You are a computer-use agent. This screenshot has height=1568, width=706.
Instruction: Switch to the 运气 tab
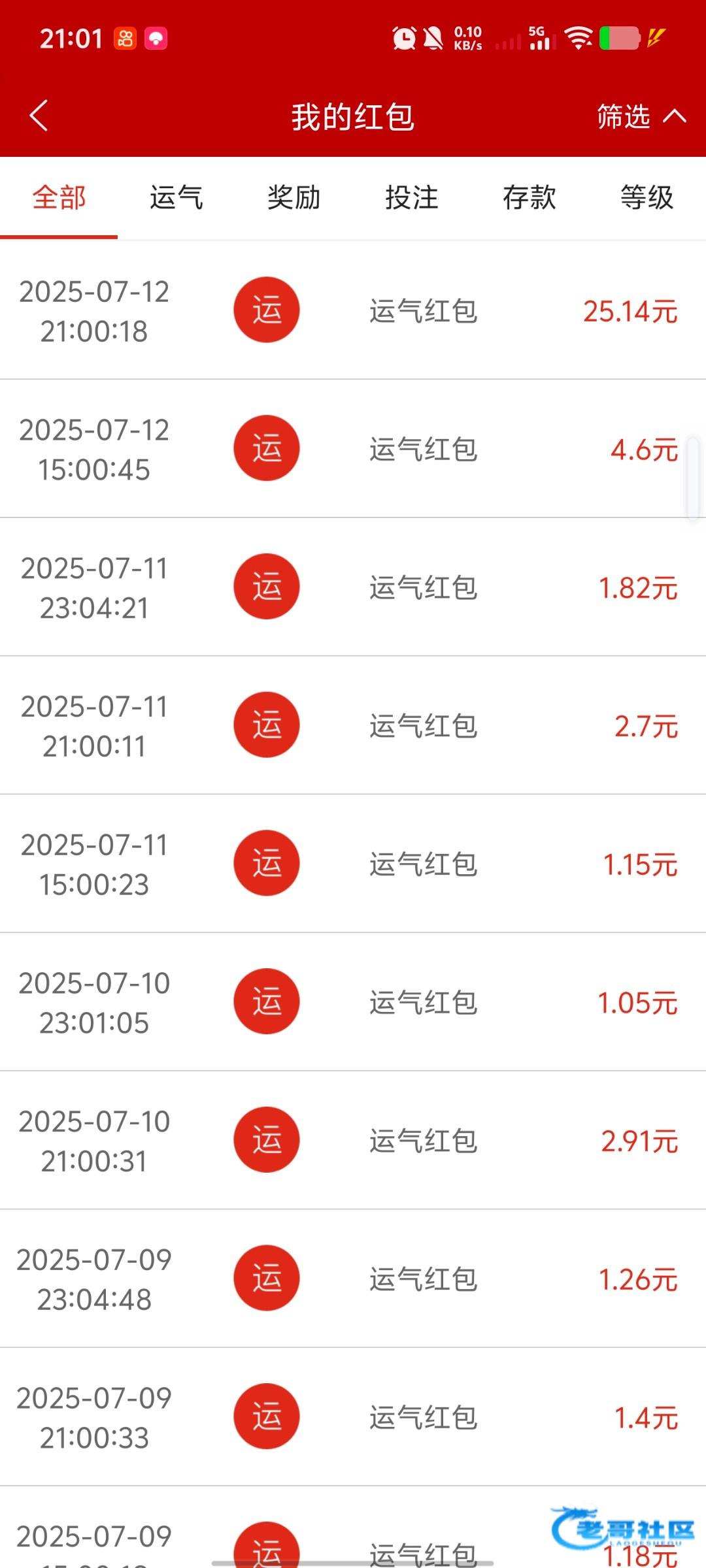click(176, 197)
